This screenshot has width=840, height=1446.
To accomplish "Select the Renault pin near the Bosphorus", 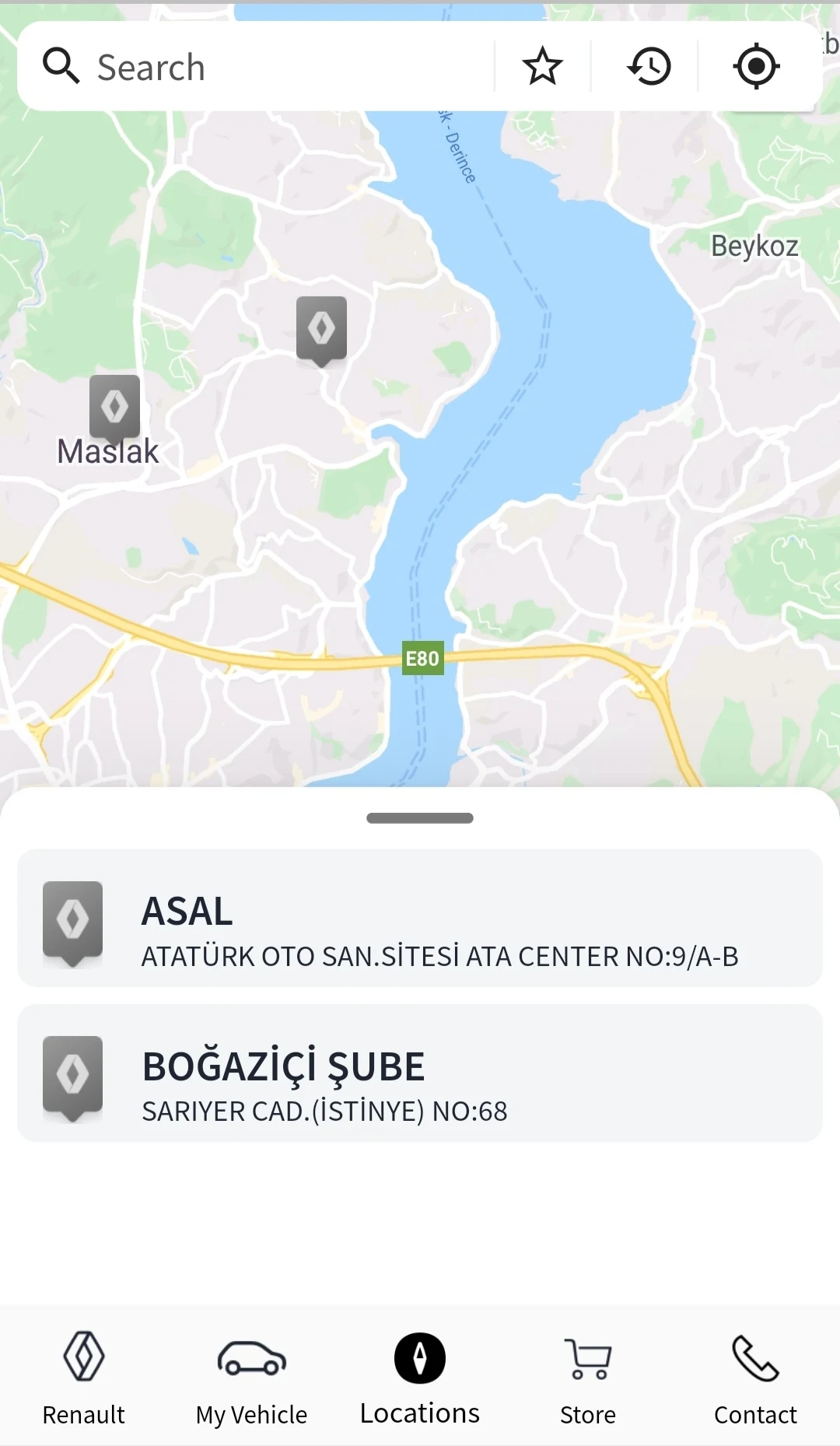I will click(321, 331).
